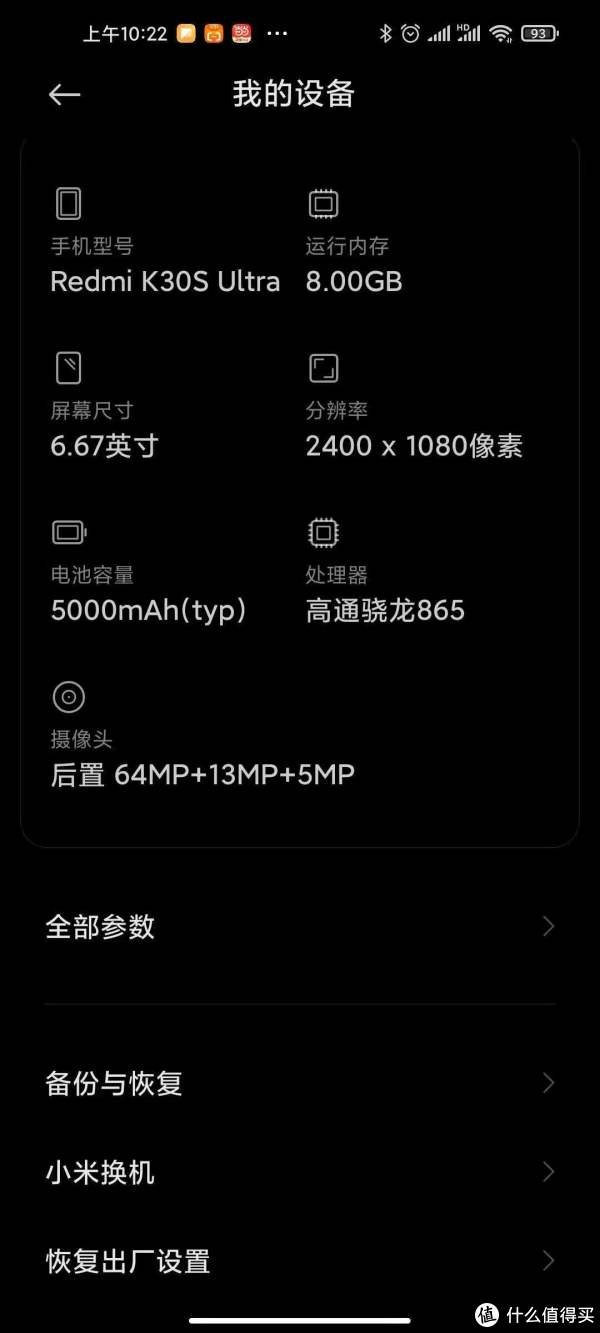Open 全部参数 full specifications
600x1333 pixels.
click(x=299, y=927)
